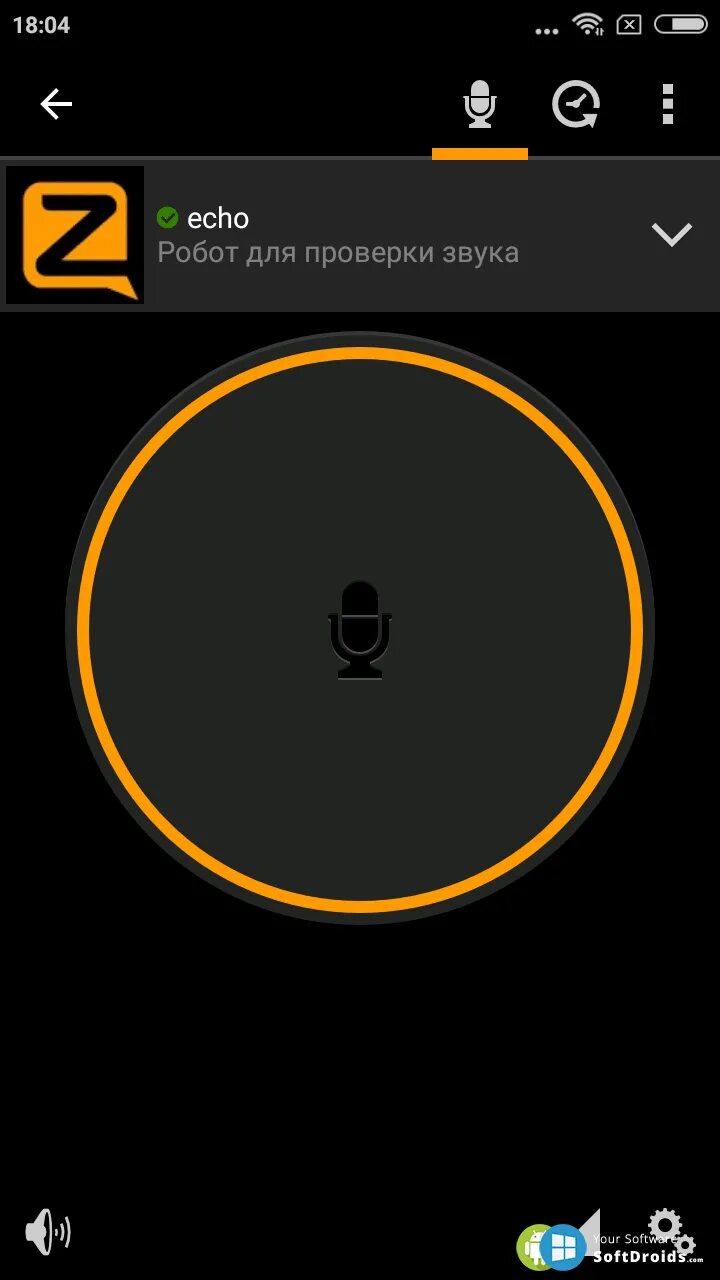
Task: Expand the echo contact details chevron
Action: (x=672, y=234)
